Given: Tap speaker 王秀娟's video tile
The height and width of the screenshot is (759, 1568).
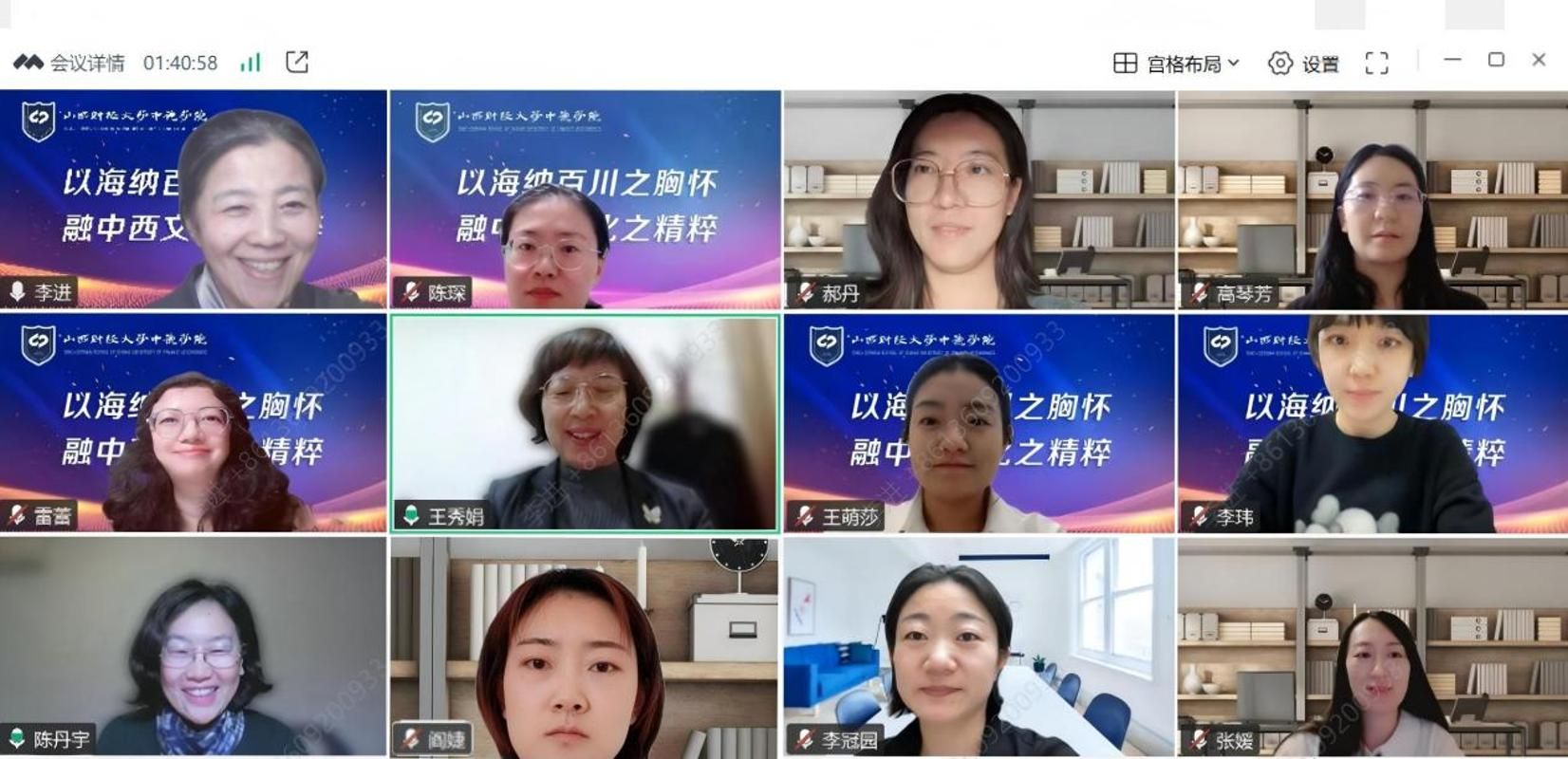Looking at the screenshot, I should click(585, 423).
